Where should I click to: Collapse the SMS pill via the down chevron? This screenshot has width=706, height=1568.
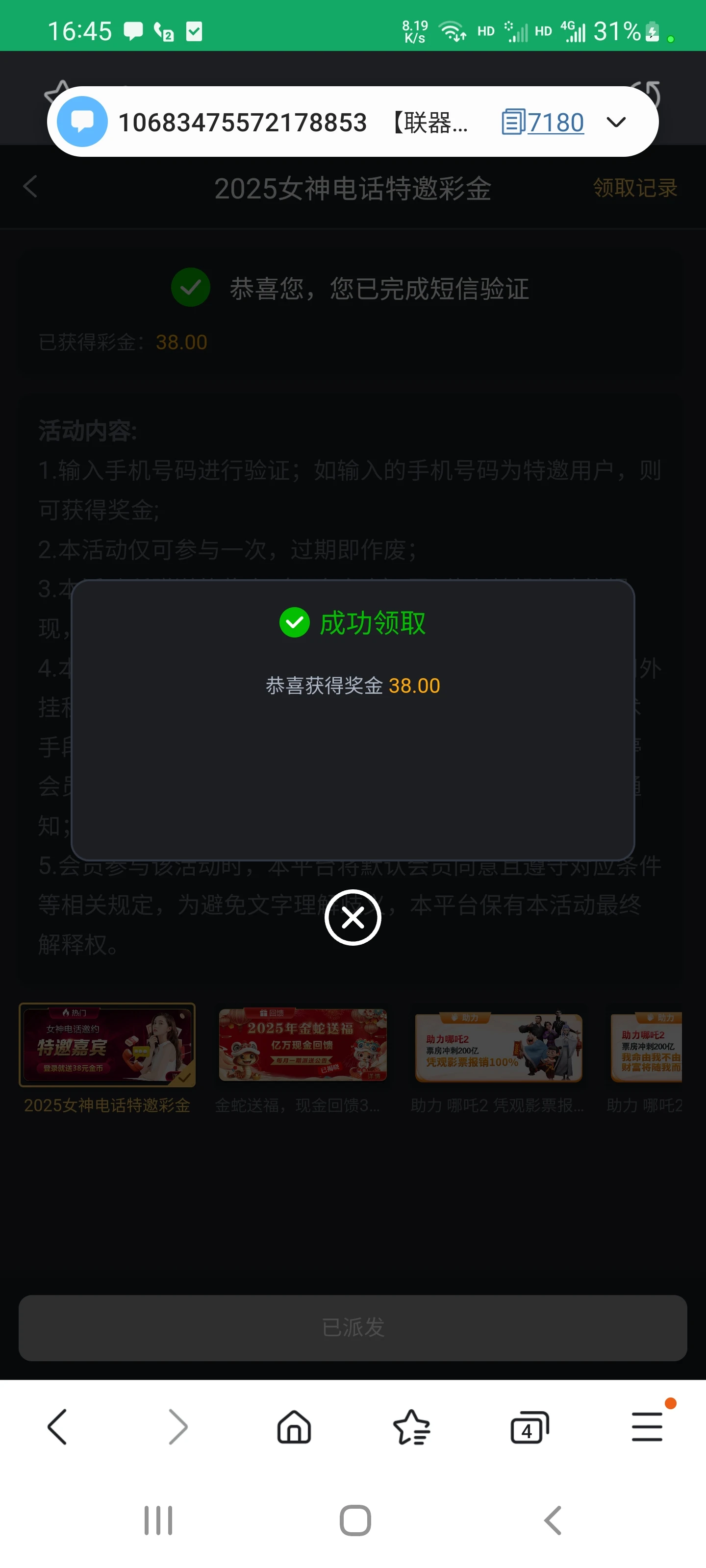tap(616, 122)
